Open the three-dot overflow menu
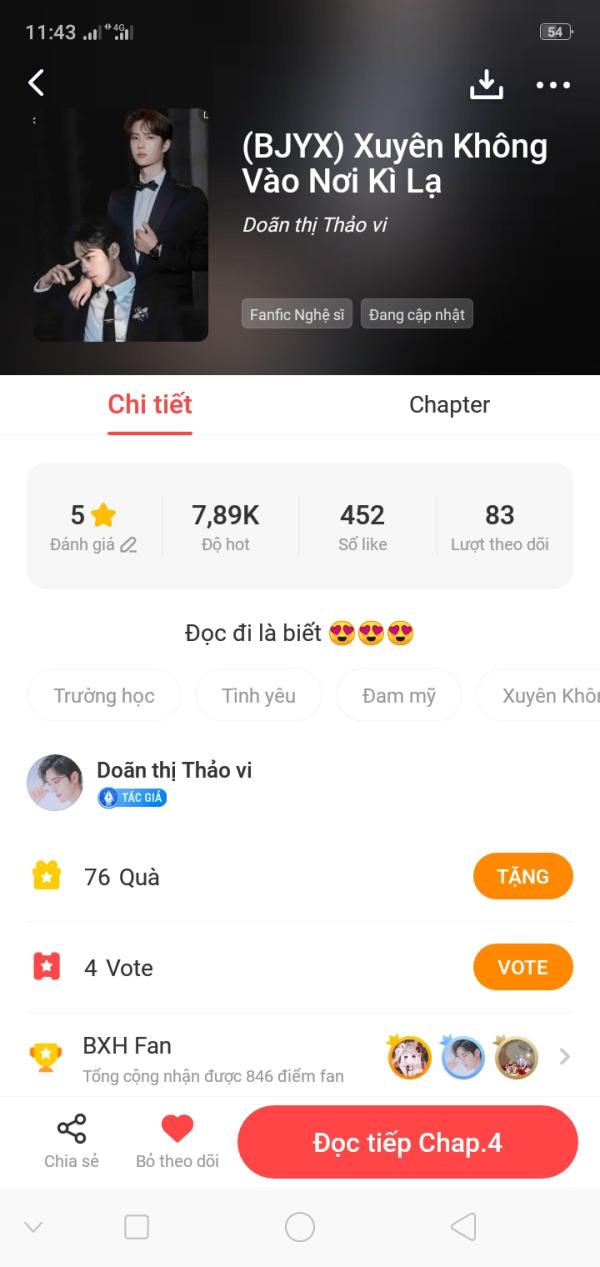This screenshot has height=1267, width=600. tap(553, 85)
